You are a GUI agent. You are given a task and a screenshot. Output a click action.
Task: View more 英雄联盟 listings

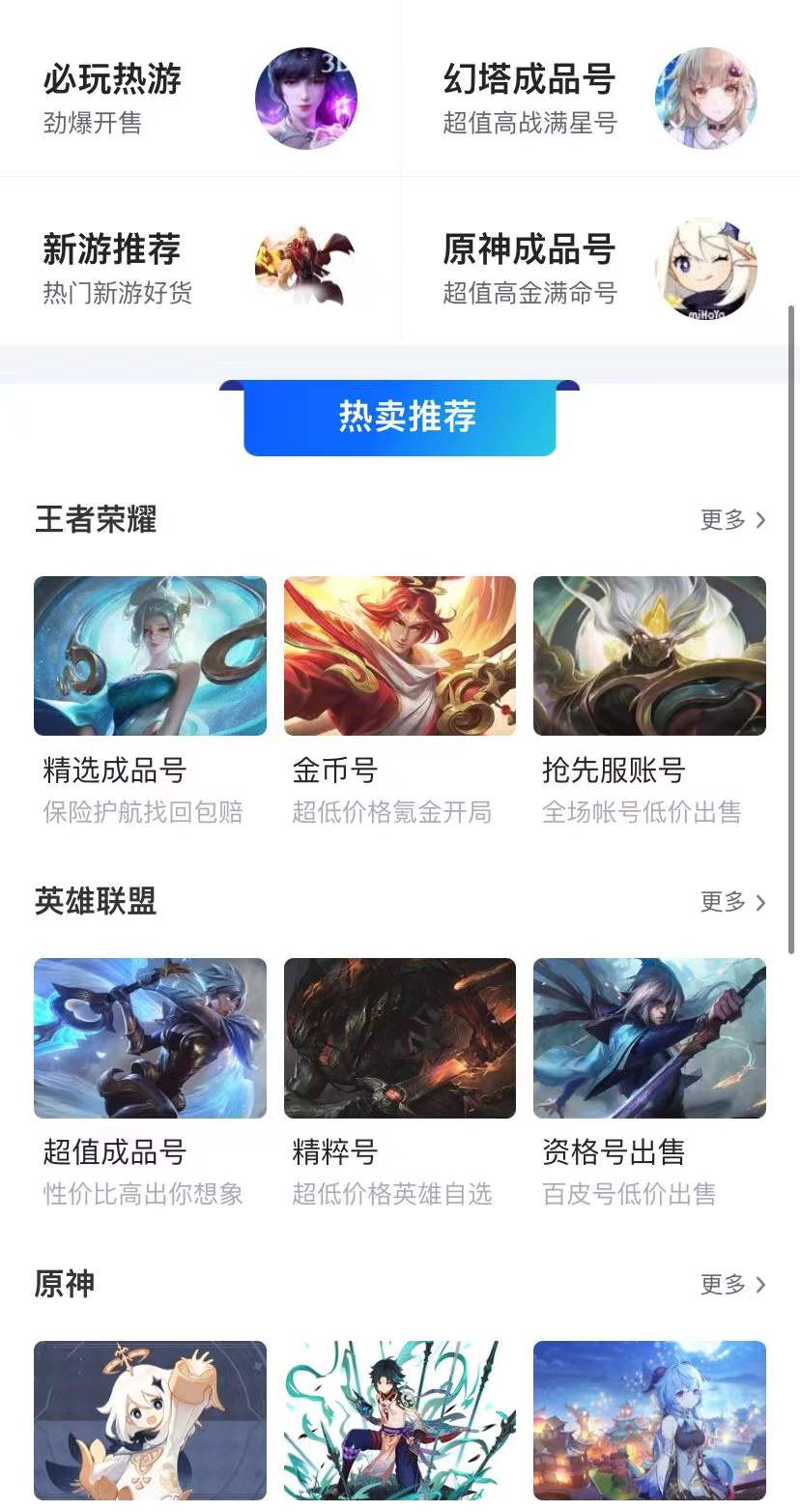732,902
